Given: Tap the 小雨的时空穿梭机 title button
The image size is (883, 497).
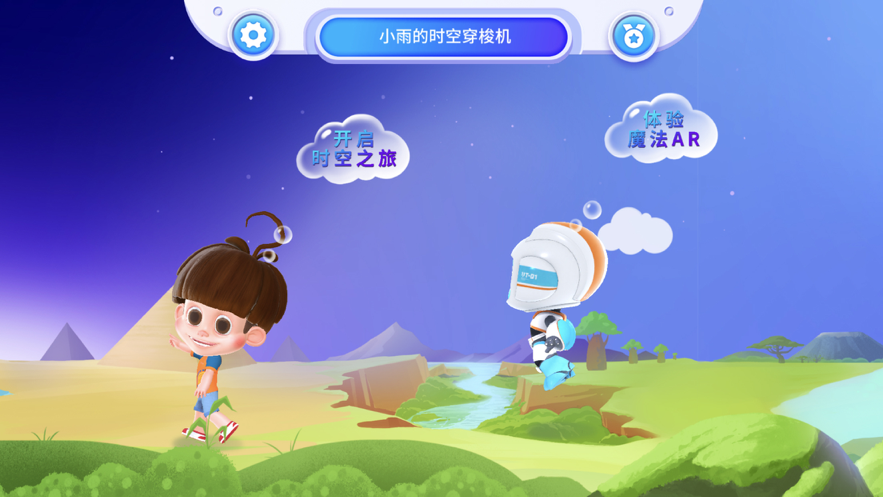Looking at the screenshot, I should [444, 37].
